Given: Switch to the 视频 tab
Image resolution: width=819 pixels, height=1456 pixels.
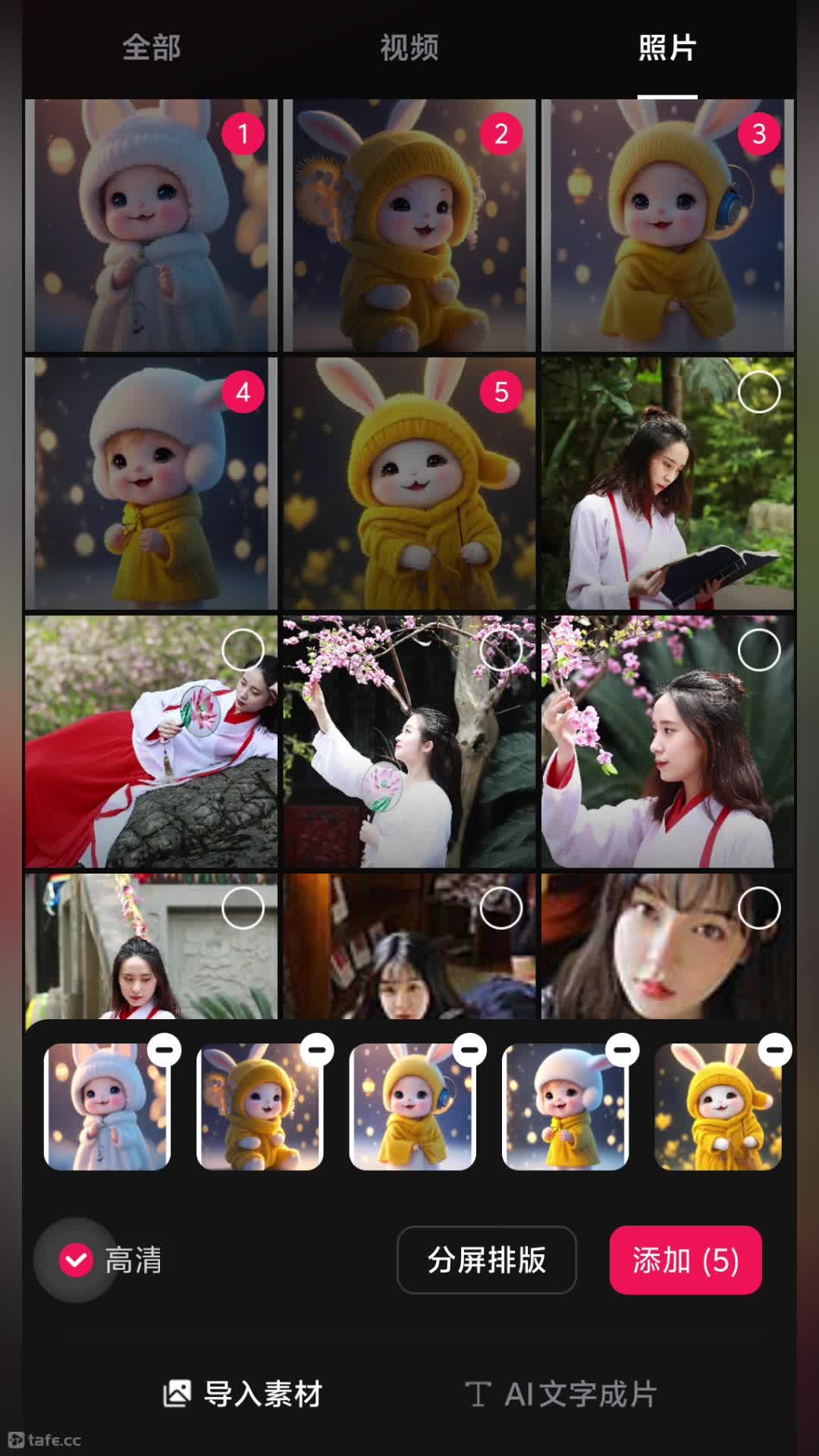Looking at the screenshot, I should (409, 48).
